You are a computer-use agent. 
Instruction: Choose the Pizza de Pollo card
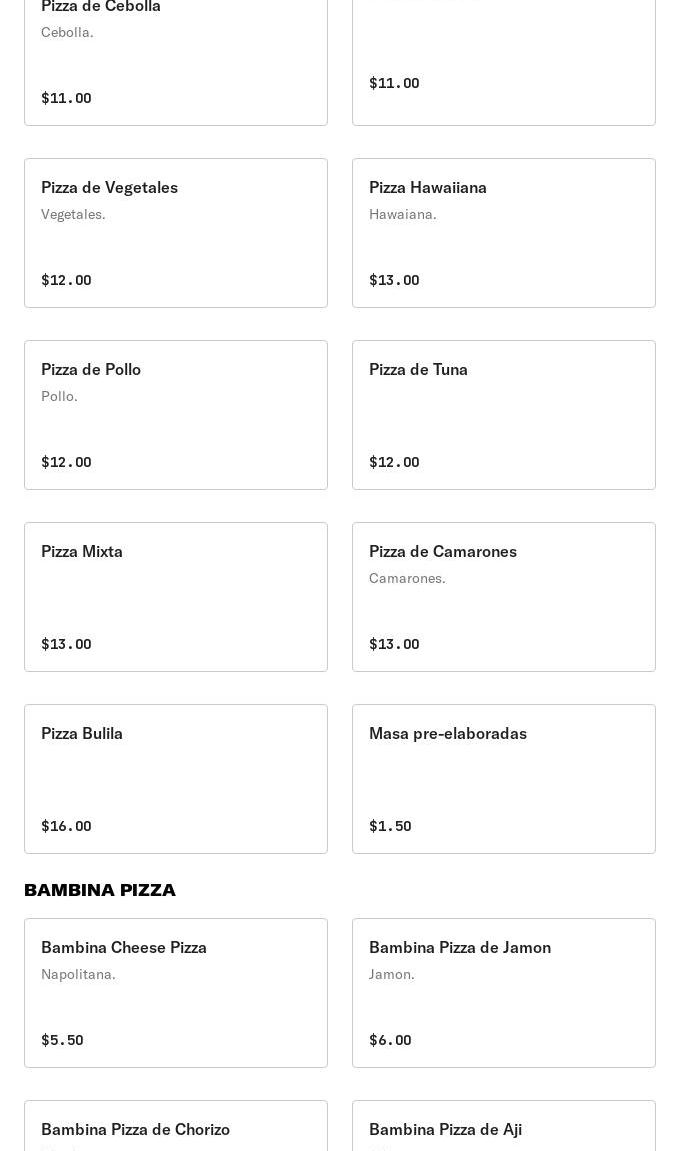point(175,414)
